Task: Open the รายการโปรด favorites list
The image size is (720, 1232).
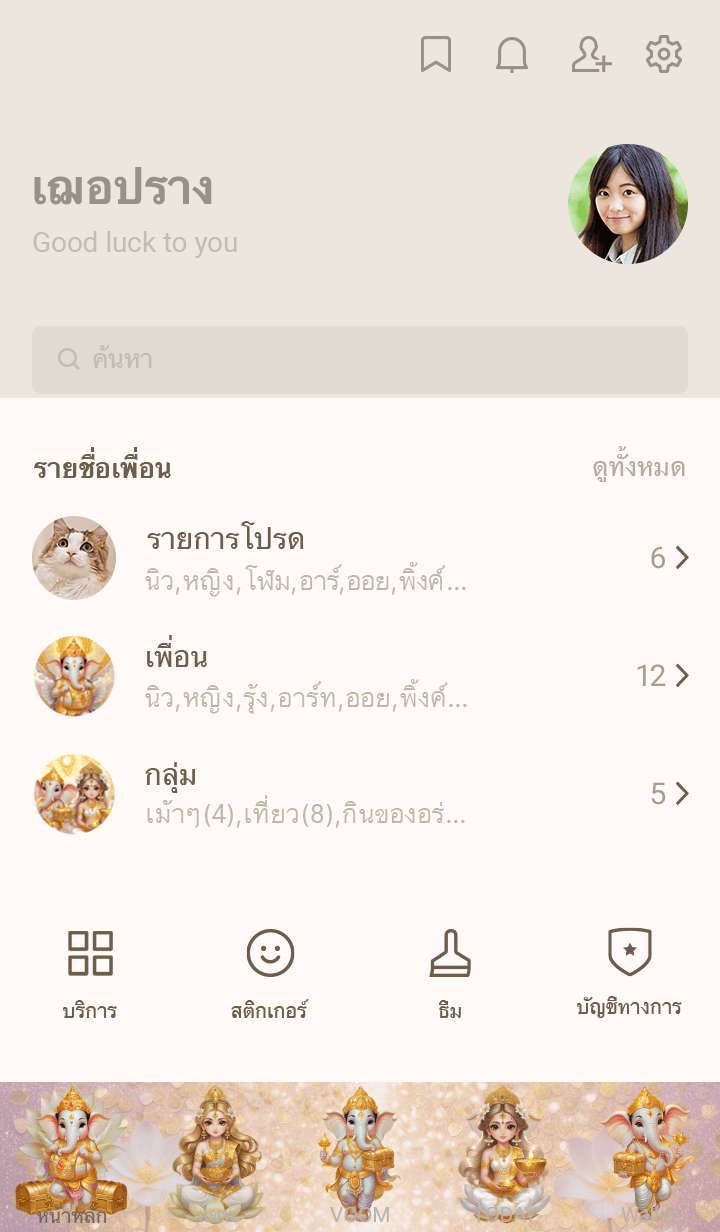Action: click(360, 558)
